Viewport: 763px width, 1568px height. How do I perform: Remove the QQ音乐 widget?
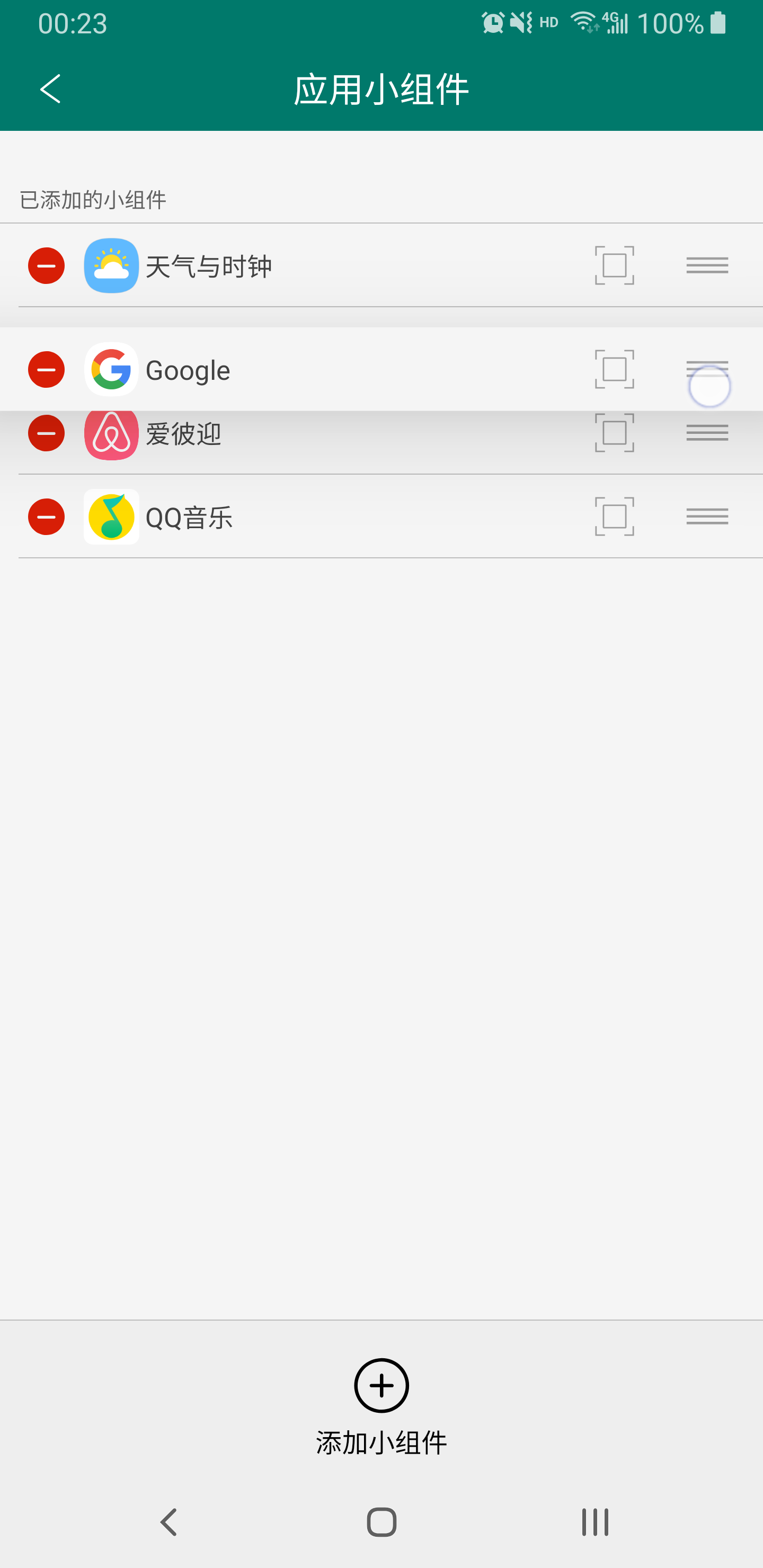coord(46,517)
